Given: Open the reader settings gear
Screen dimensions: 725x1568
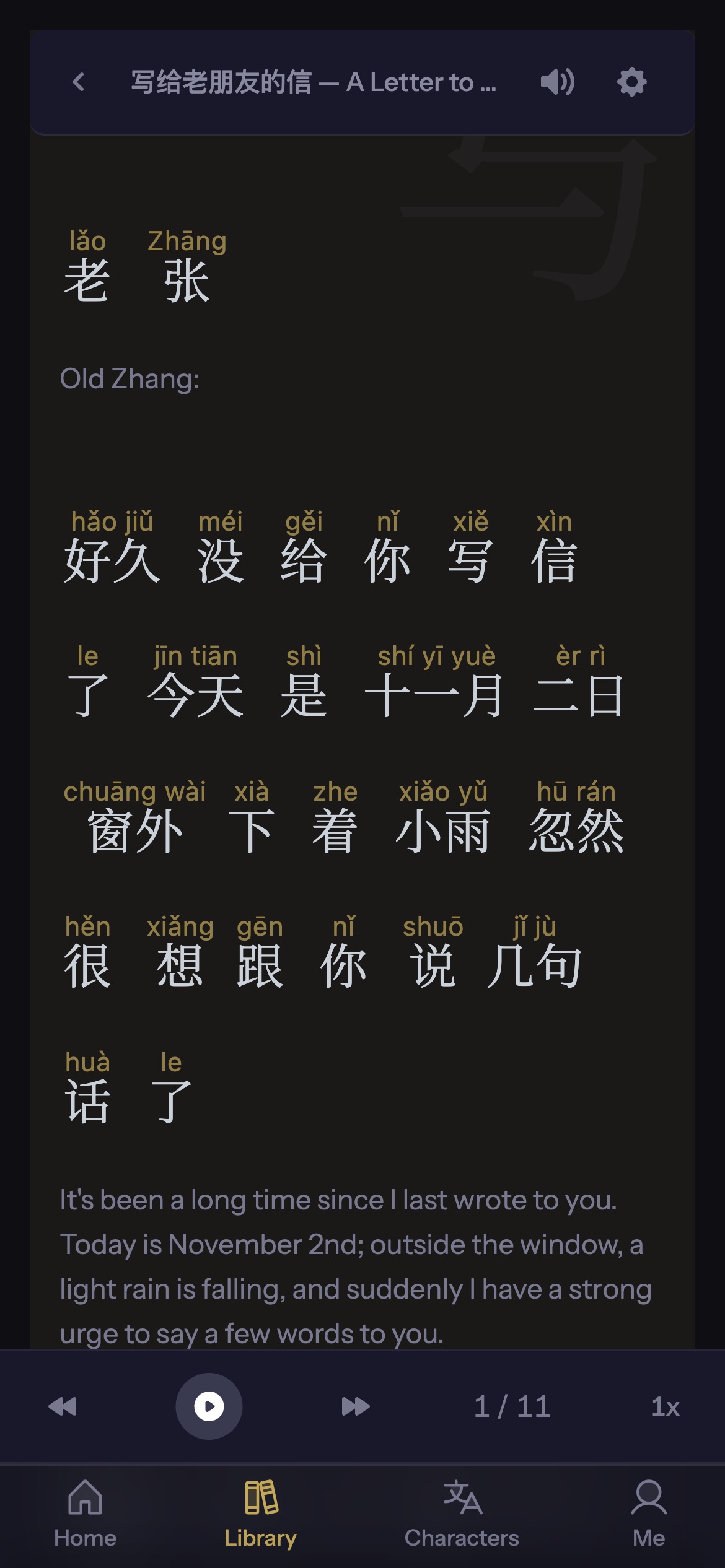Looking at the screenshot, I should pos(632,82).
